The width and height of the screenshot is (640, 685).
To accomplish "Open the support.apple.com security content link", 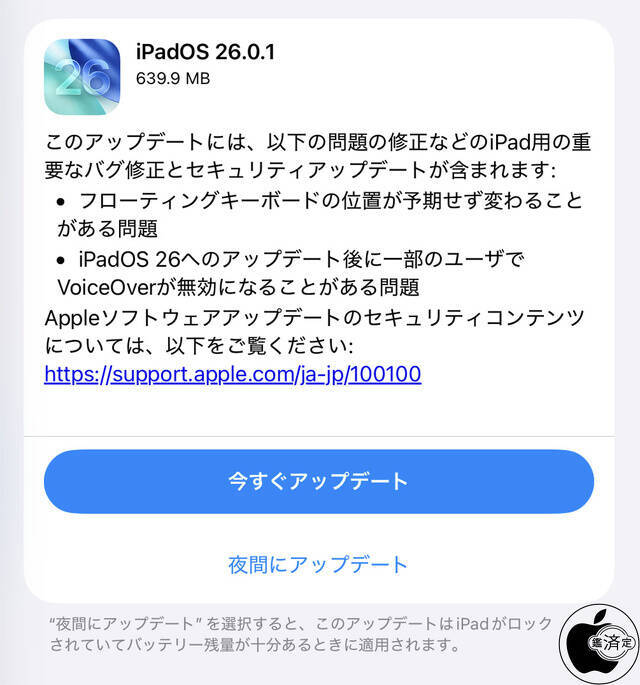I will (x=233, y=375).
